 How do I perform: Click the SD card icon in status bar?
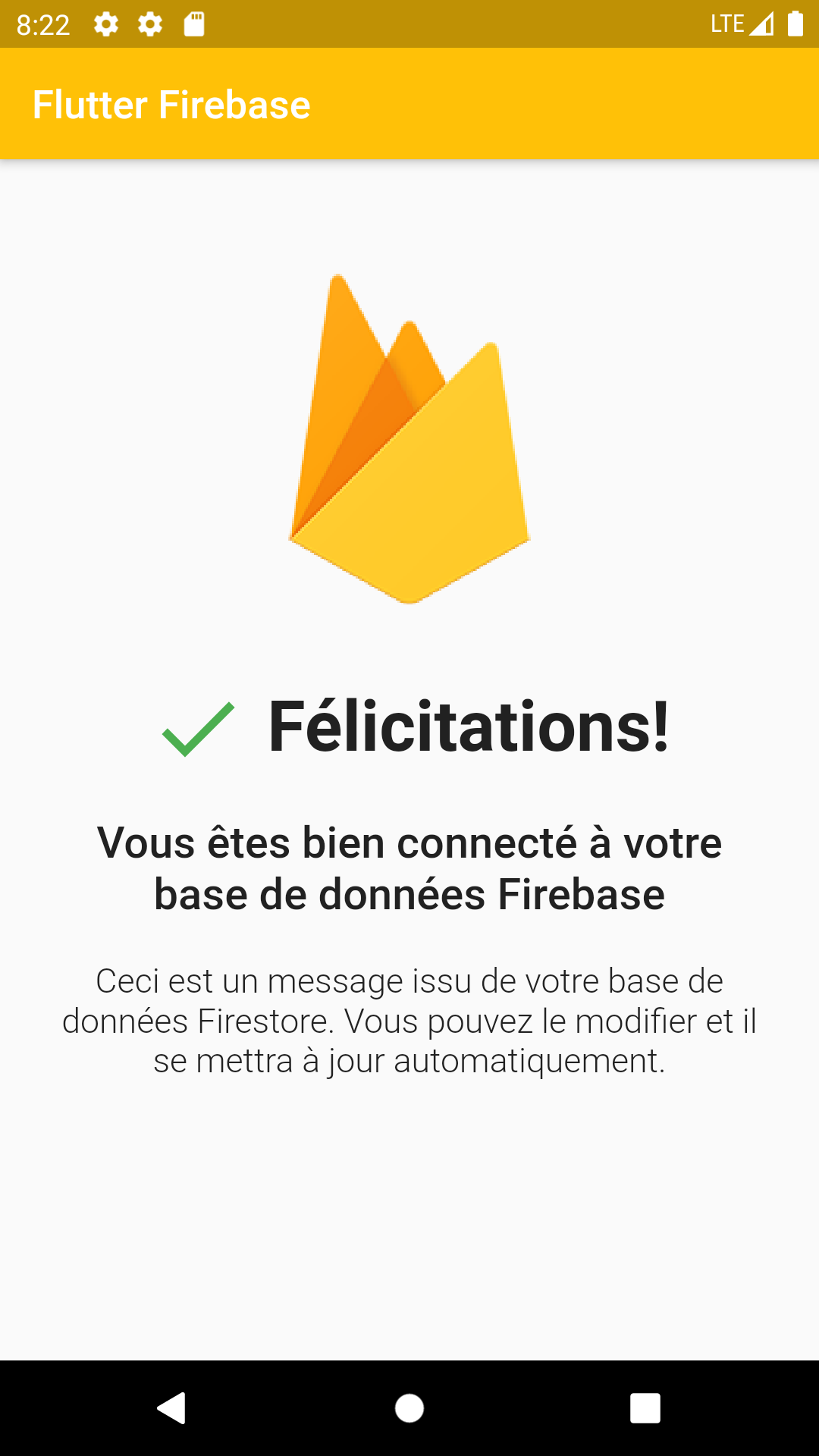194,24
